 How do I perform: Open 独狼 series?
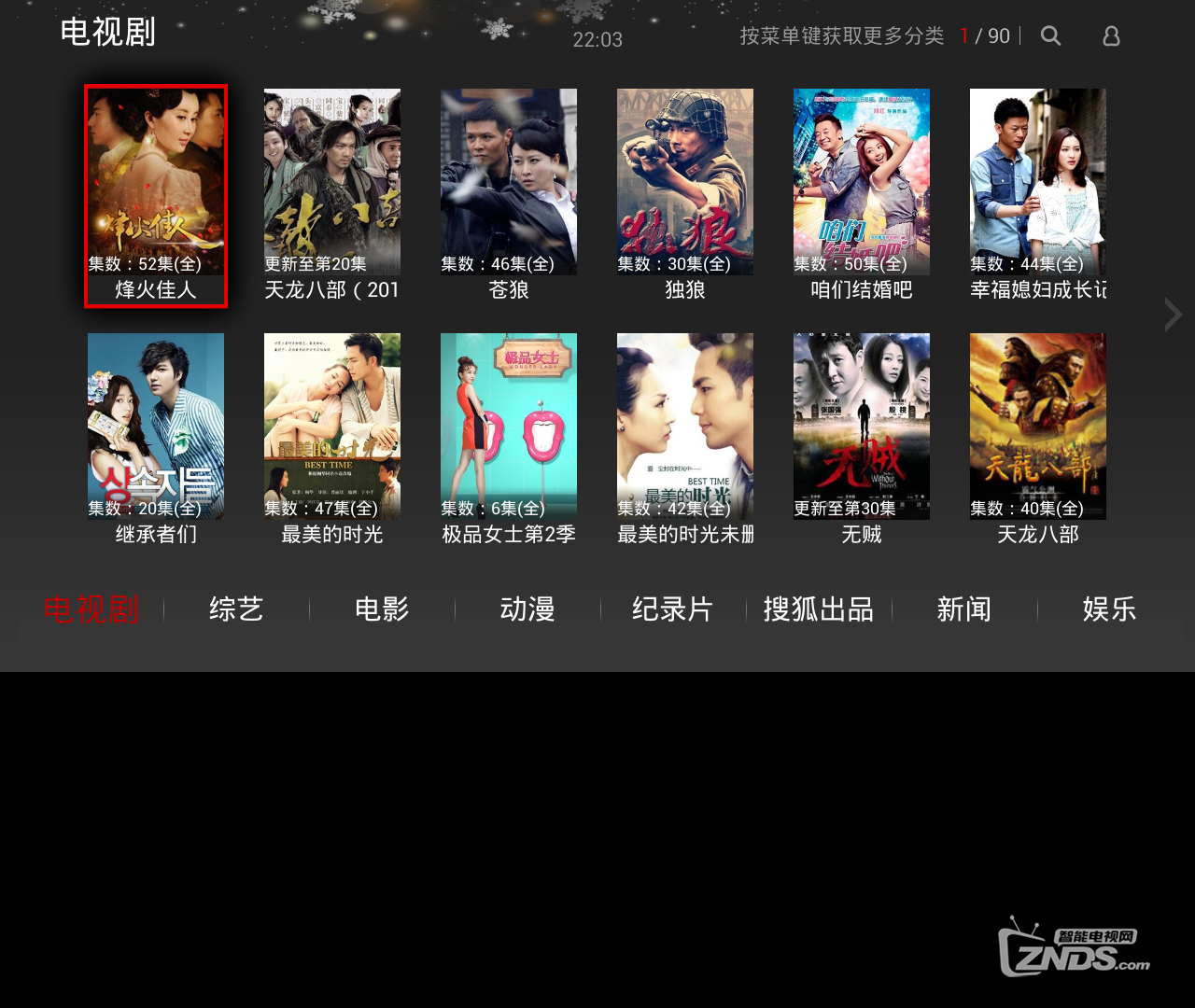coord(685,196)
